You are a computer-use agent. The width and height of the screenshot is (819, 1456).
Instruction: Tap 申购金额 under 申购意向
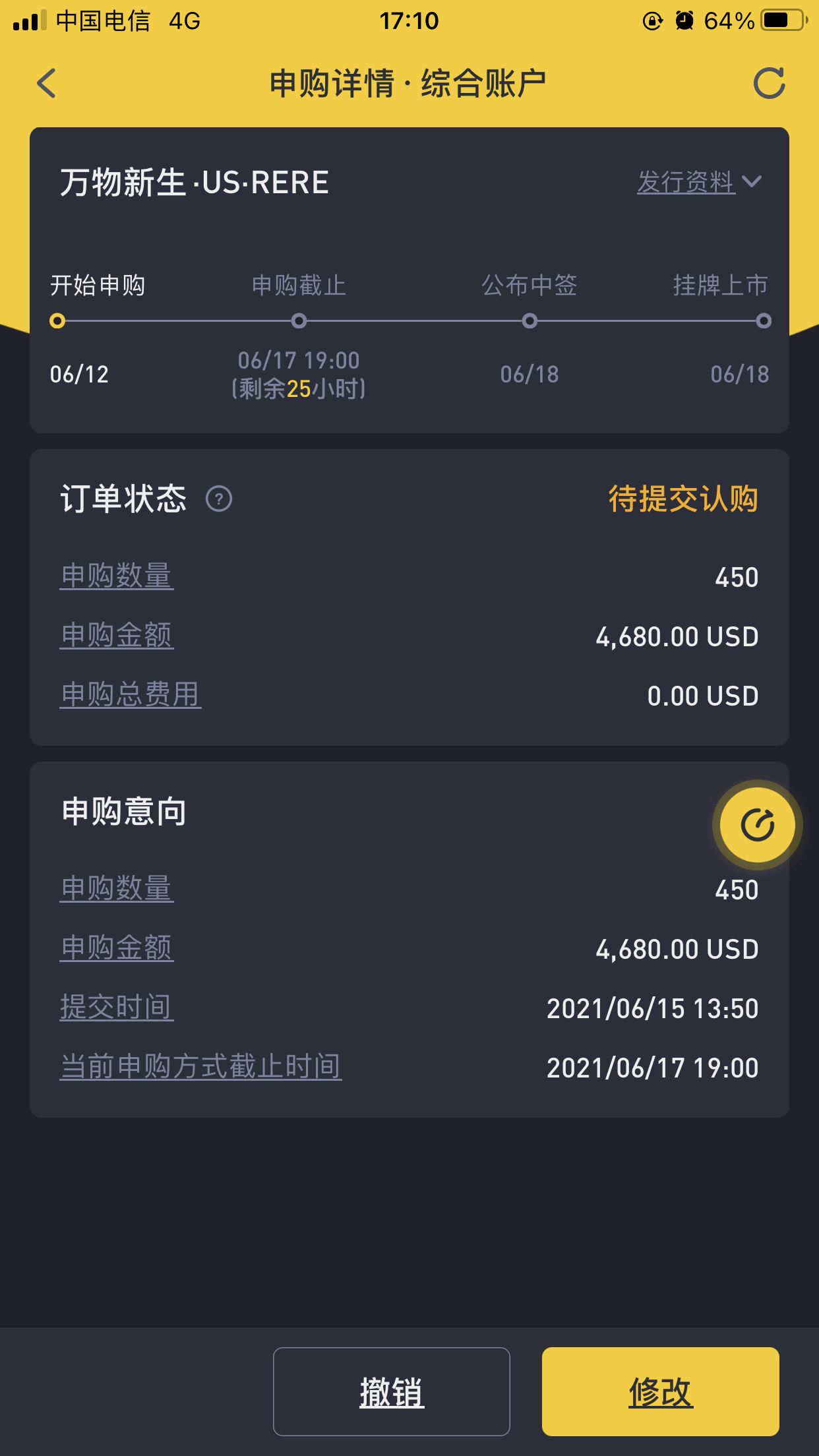click(x=117, y=948)
